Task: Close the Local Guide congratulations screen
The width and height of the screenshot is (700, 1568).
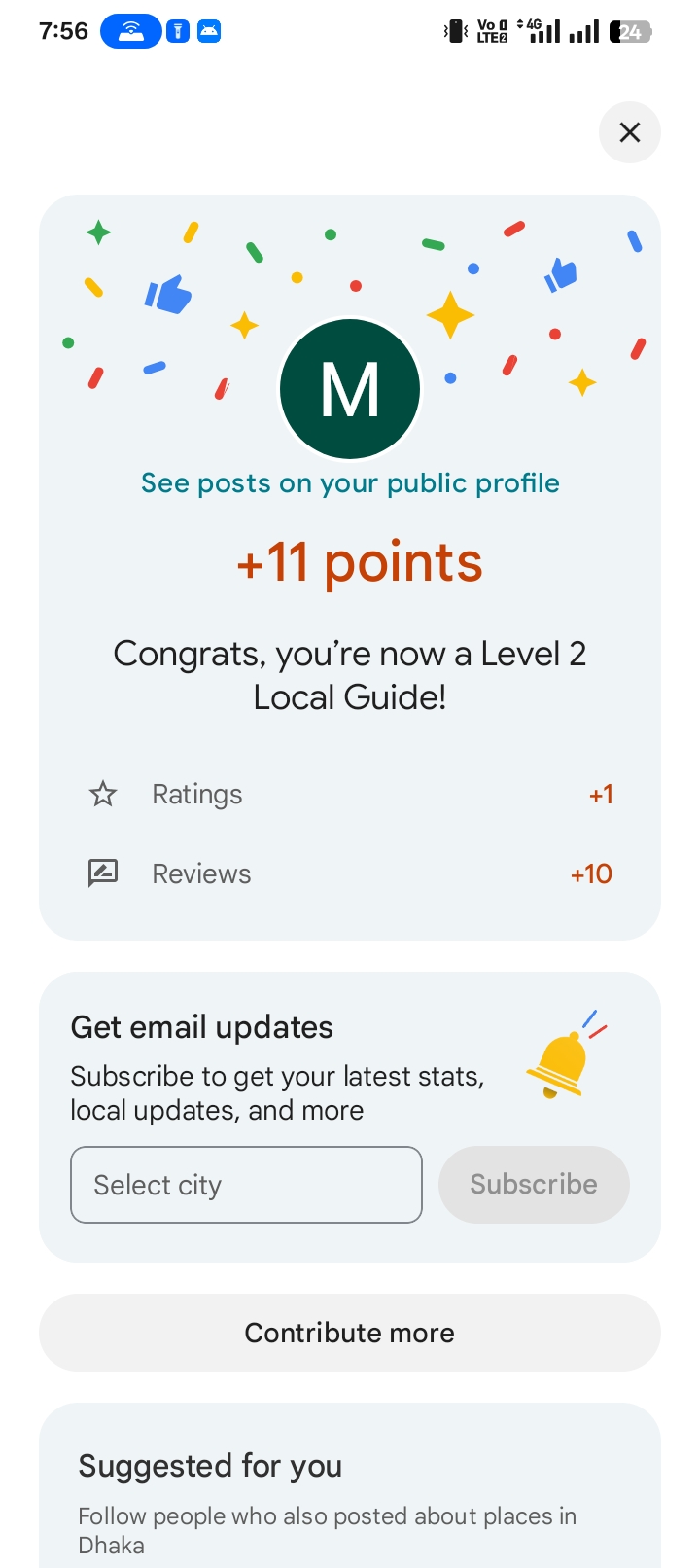Action: click(629, 132)
